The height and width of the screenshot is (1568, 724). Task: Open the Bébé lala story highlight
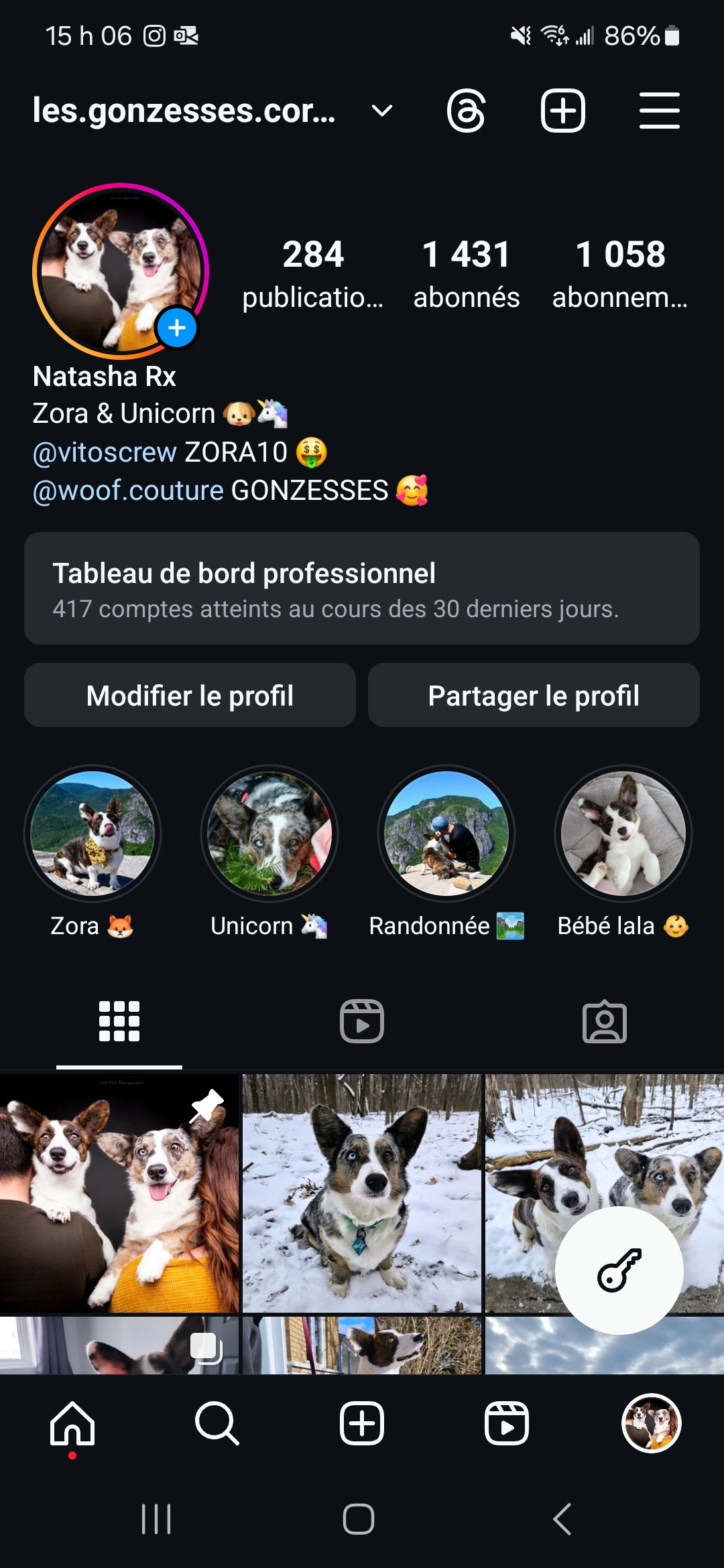[x=623, y=834]
